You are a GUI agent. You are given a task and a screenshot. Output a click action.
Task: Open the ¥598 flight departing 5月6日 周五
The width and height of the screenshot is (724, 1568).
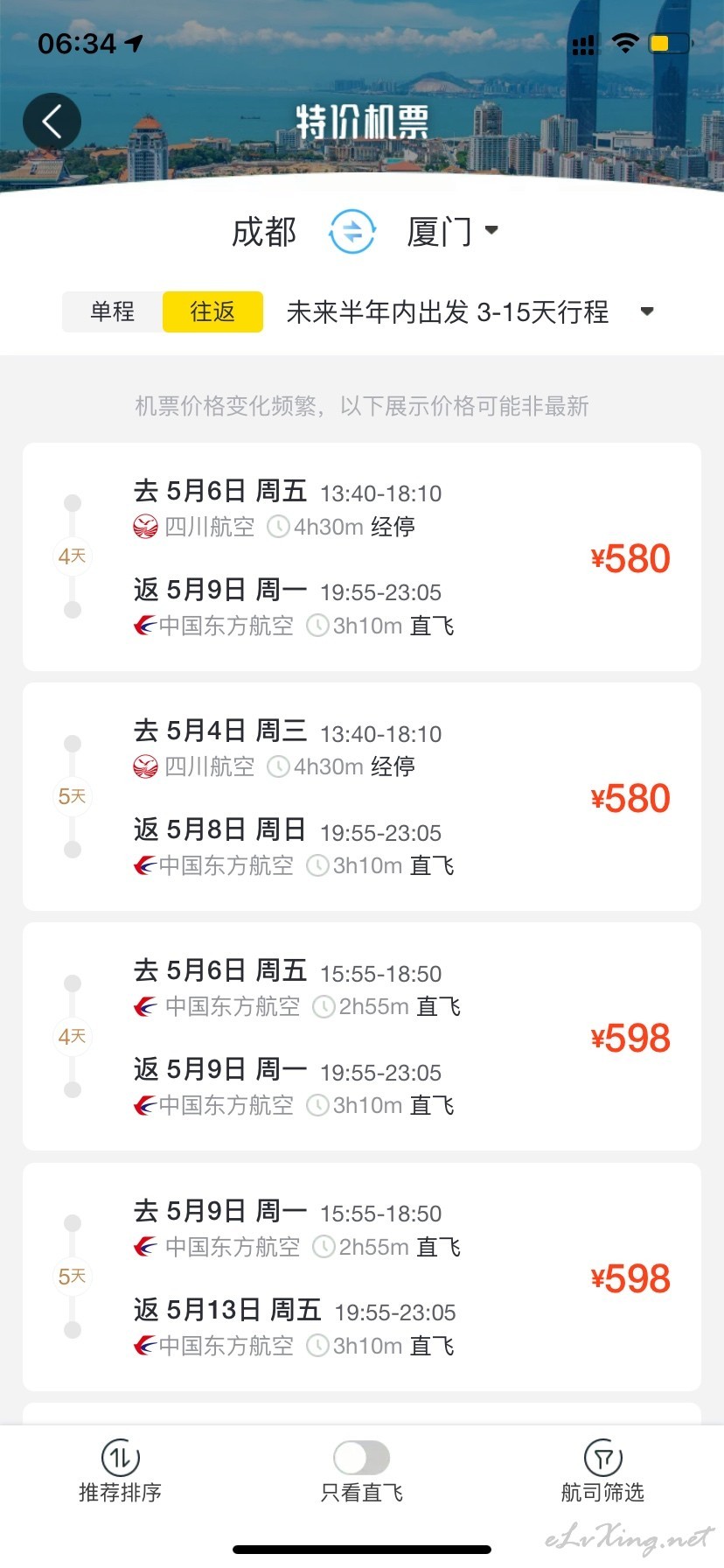click(x=362, y=1037)
